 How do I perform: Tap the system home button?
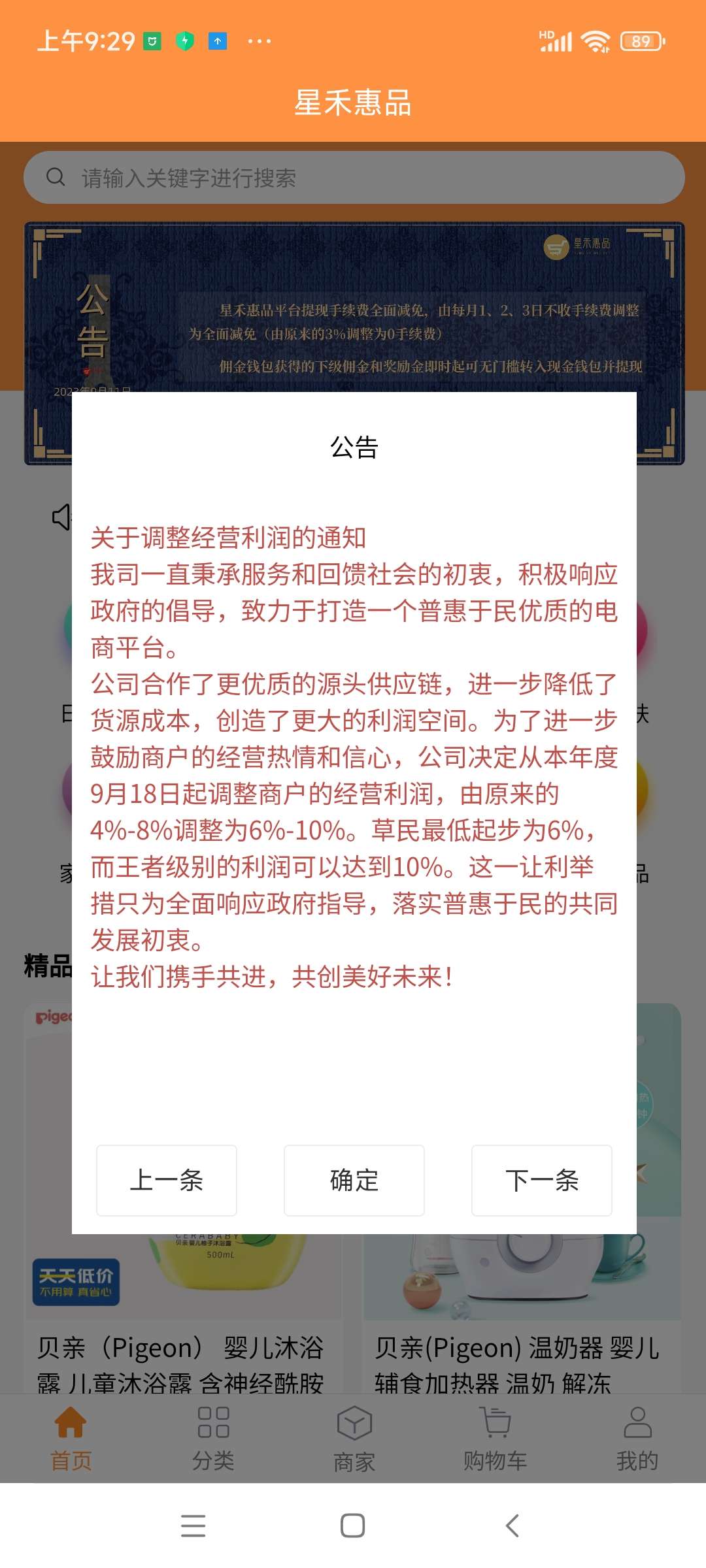pyautogui.click(x=353, y=1526)
